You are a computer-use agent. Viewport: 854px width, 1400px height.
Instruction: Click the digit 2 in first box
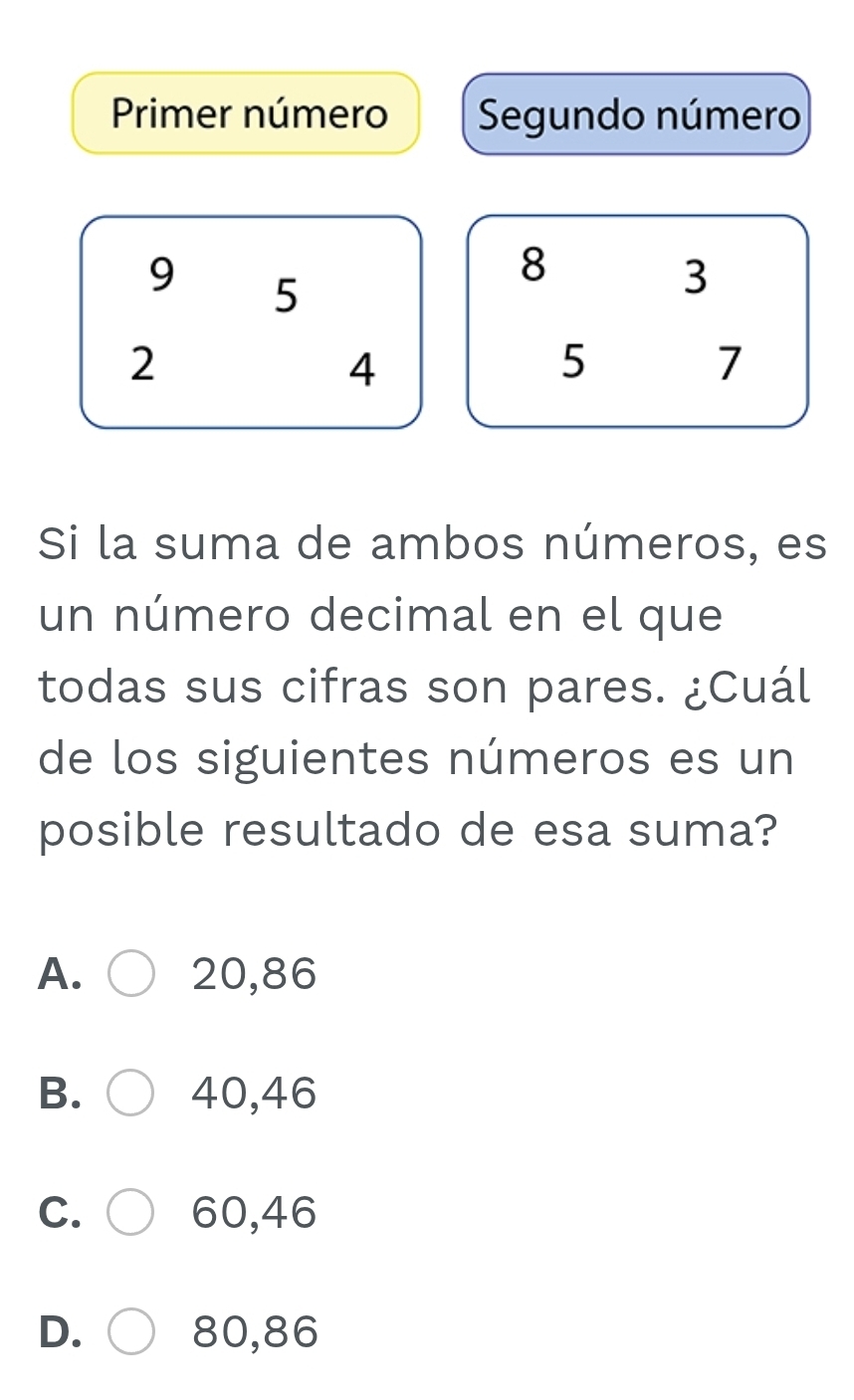coord(142,366)
